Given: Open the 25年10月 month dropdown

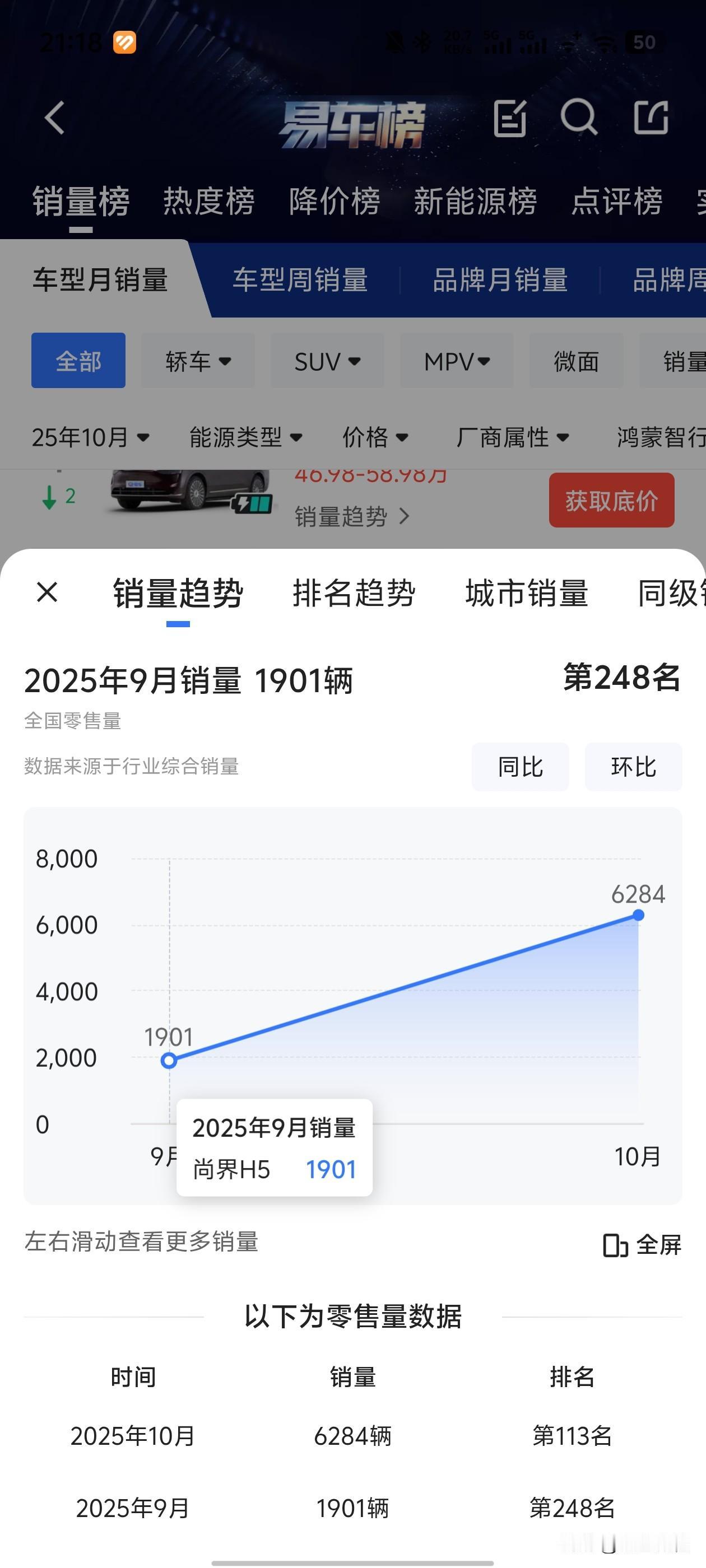Looking at the screenshot, I should point(90,437).
